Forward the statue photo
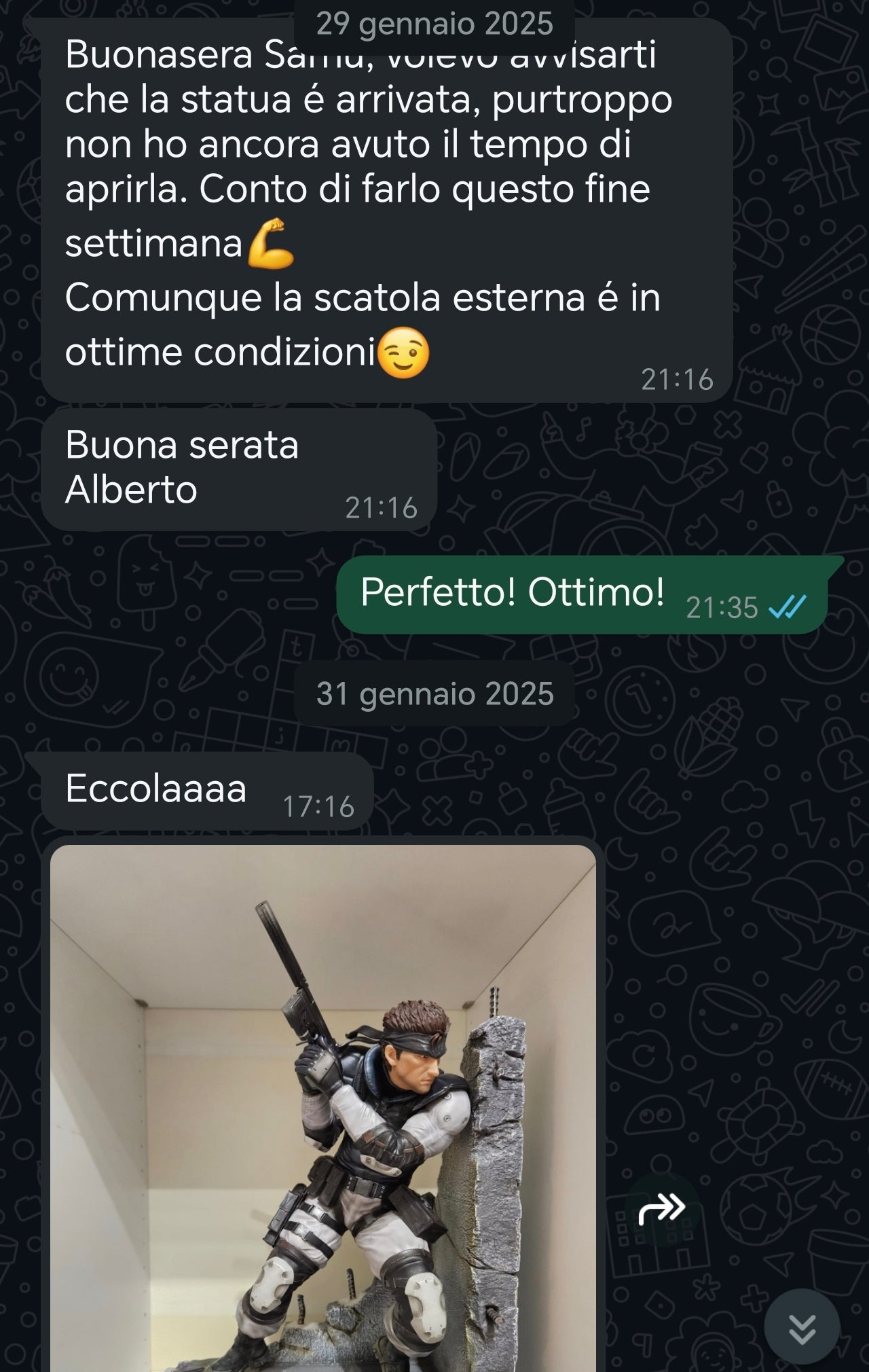 662,1208
